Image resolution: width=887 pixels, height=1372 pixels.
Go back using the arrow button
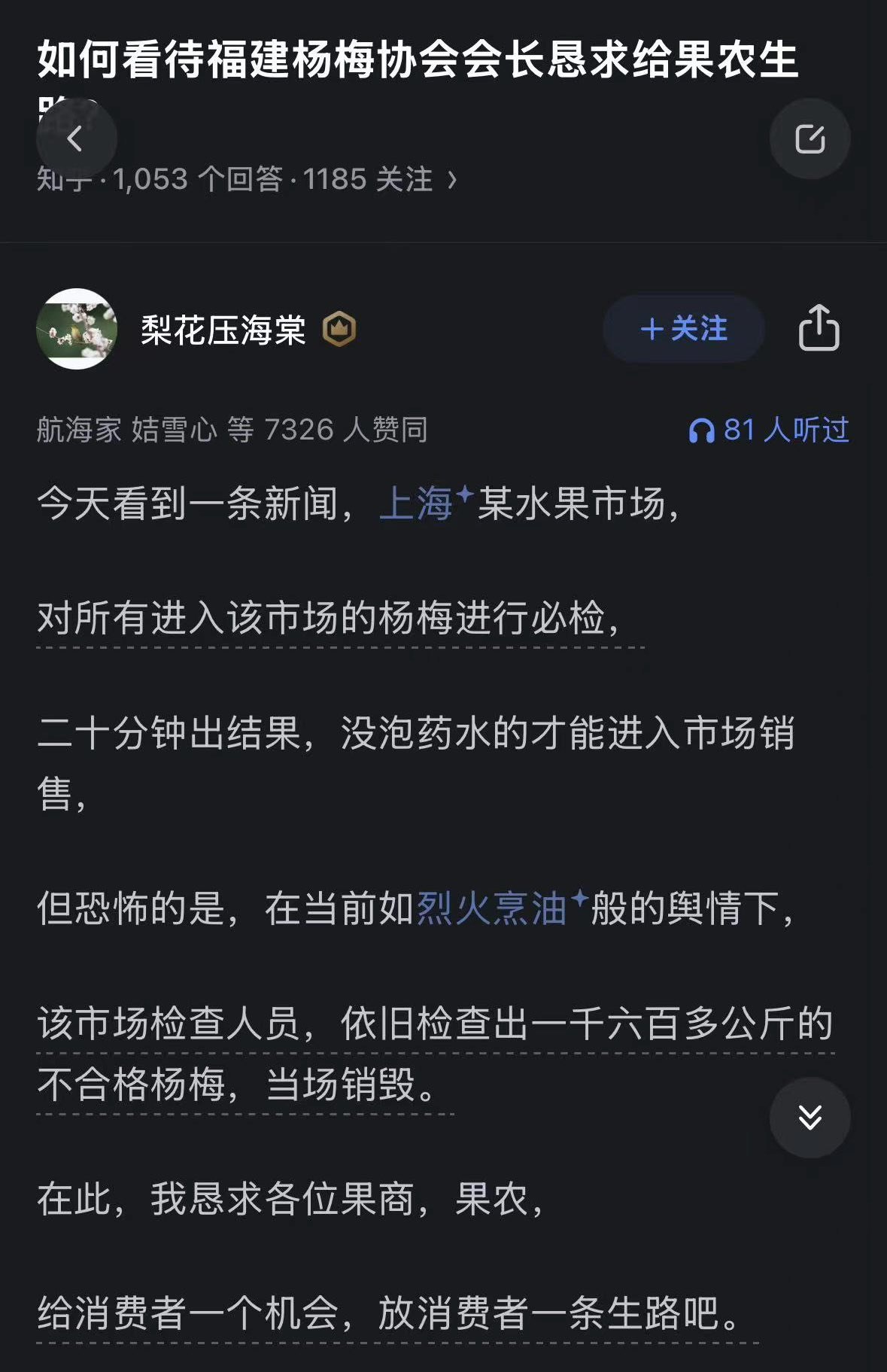click(x=76, y=138)
